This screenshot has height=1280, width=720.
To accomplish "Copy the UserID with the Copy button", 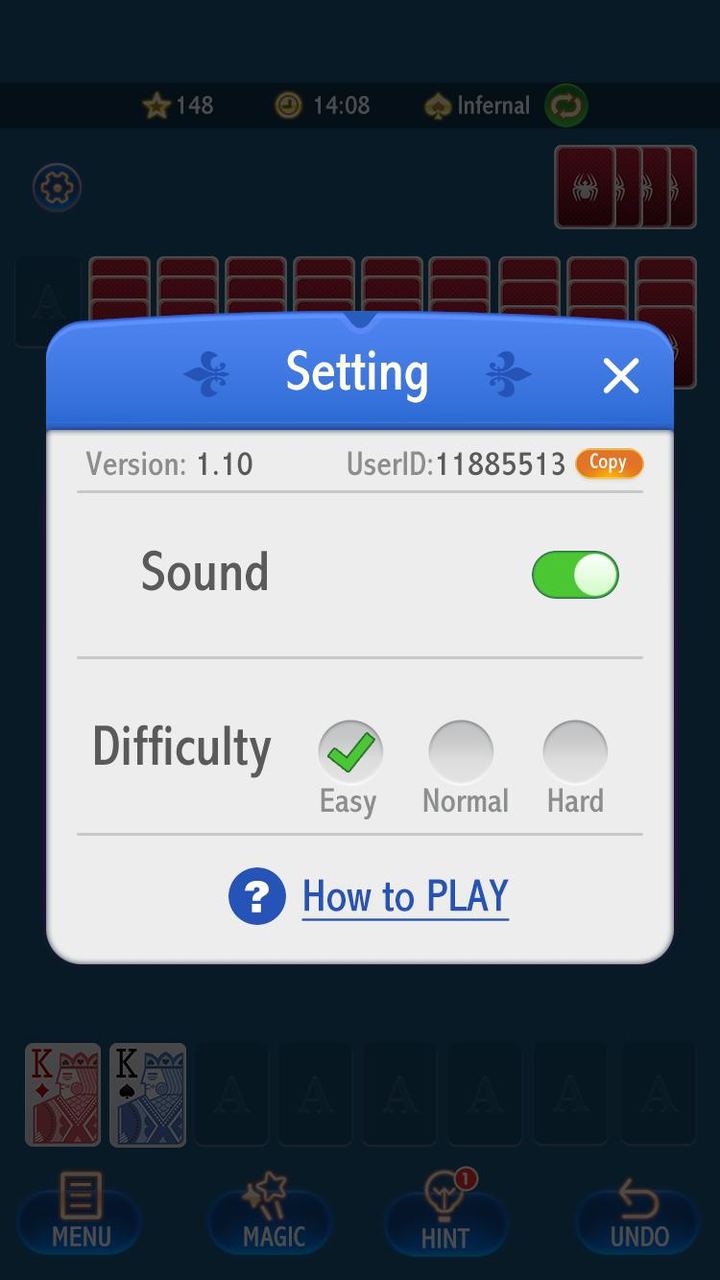I will pyautogui.click(x=608, y=463).
